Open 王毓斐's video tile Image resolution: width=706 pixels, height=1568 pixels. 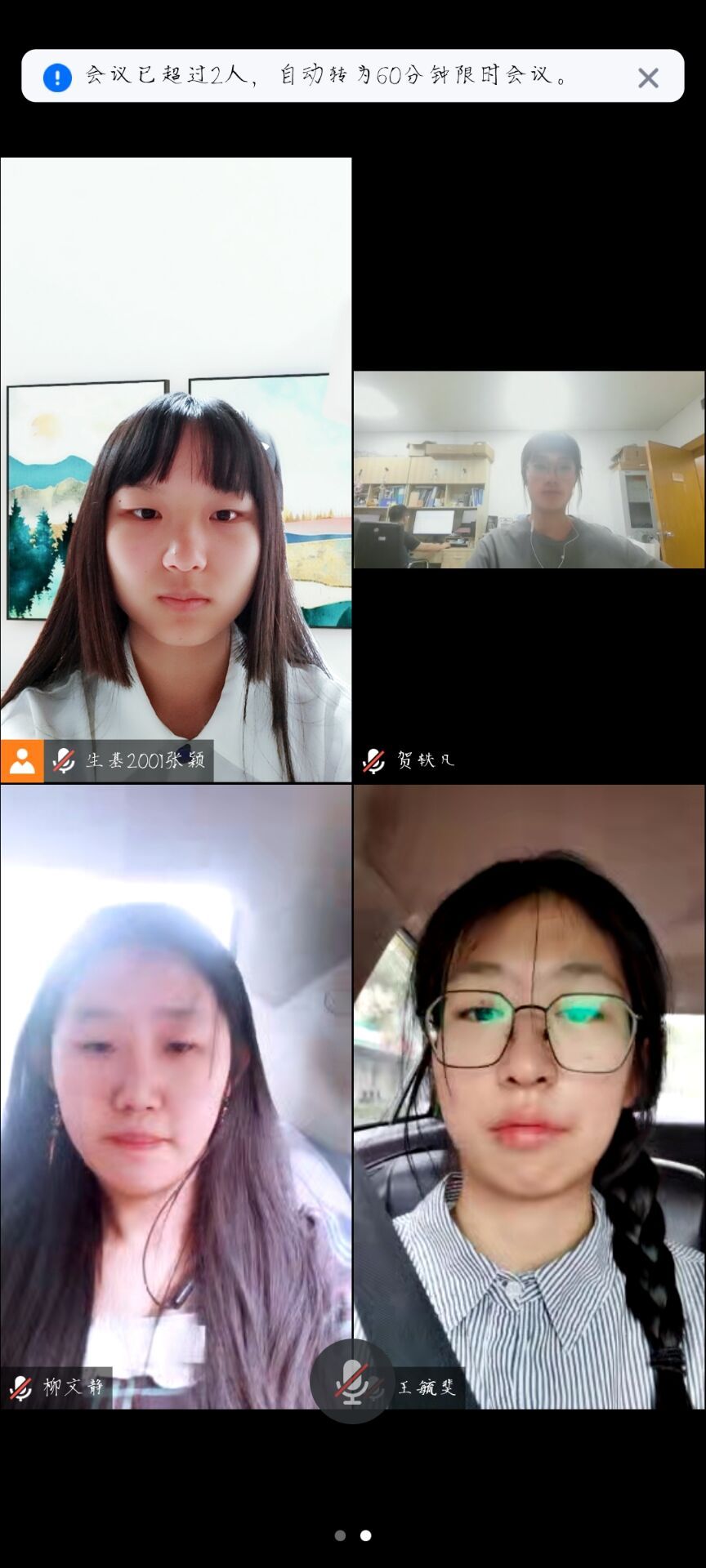(x=529, y=1094)
